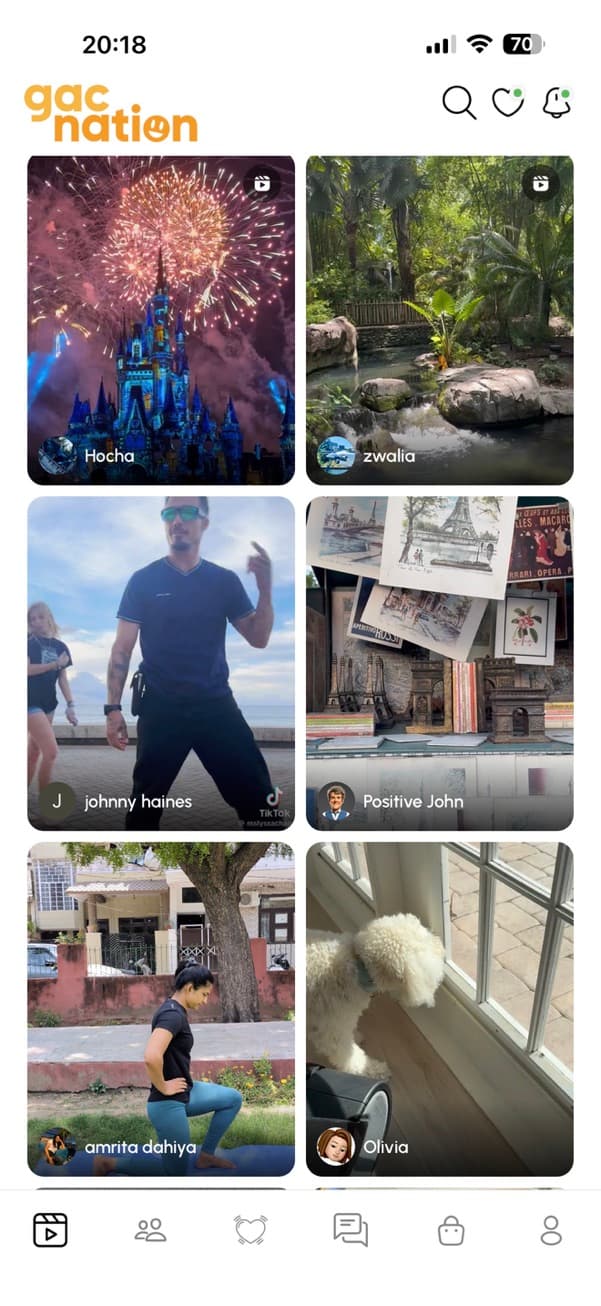Open Hocha's fireworks castle video
The height and width of the screenshot is (1306, 601).
pyautogui.click(x=161, y=320)
